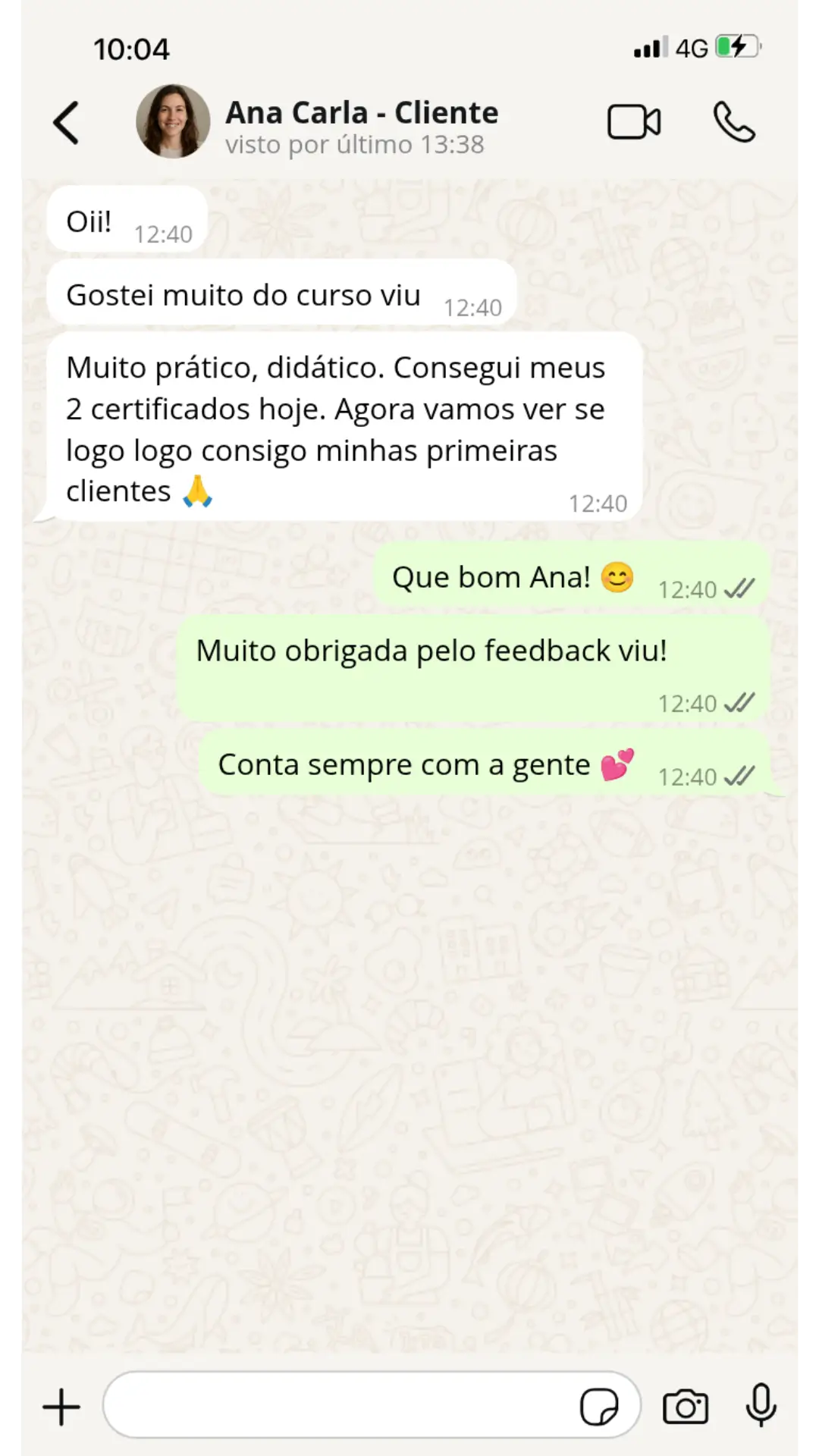Start a video call with Ana Carla

point(634,122)
